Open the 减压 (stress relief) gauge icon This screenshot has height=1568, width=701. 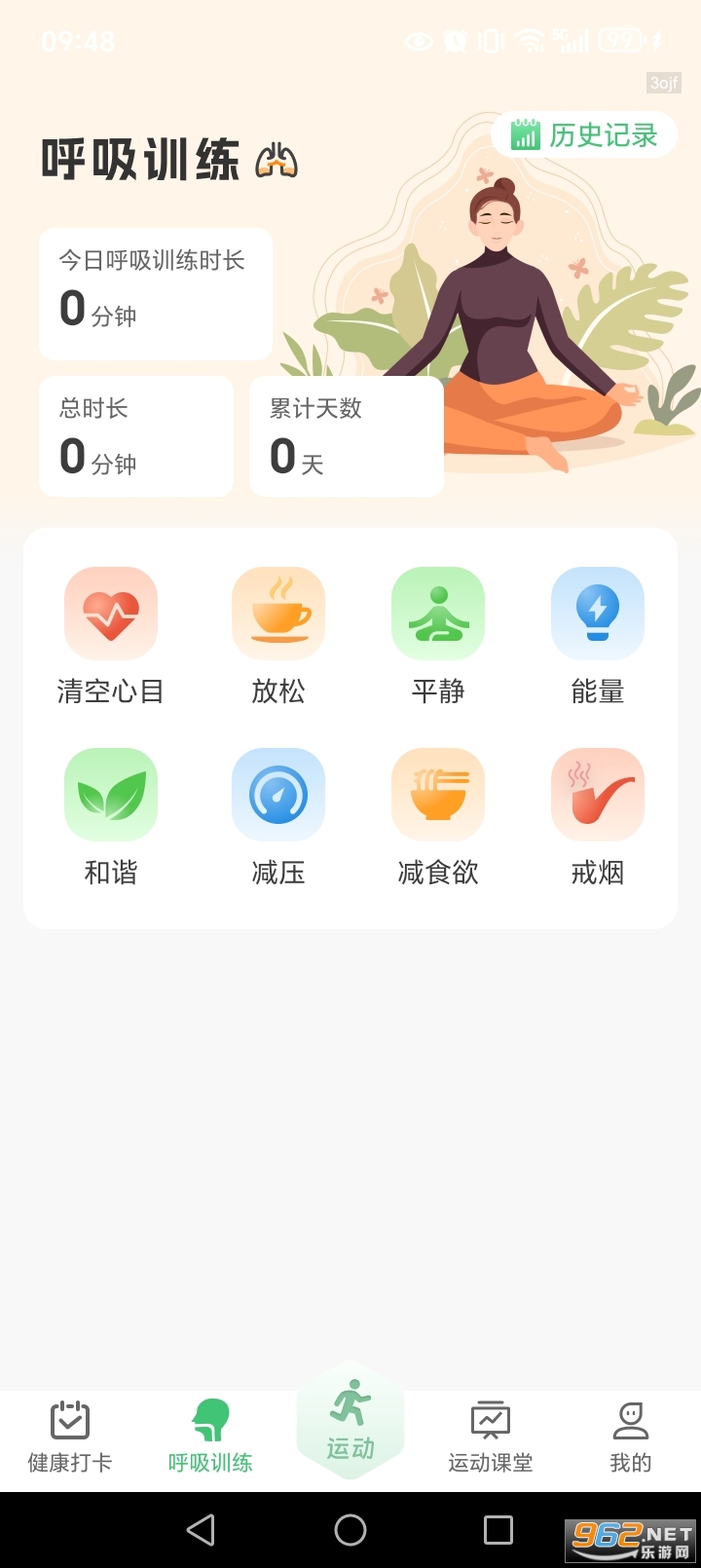click(277, 794)
